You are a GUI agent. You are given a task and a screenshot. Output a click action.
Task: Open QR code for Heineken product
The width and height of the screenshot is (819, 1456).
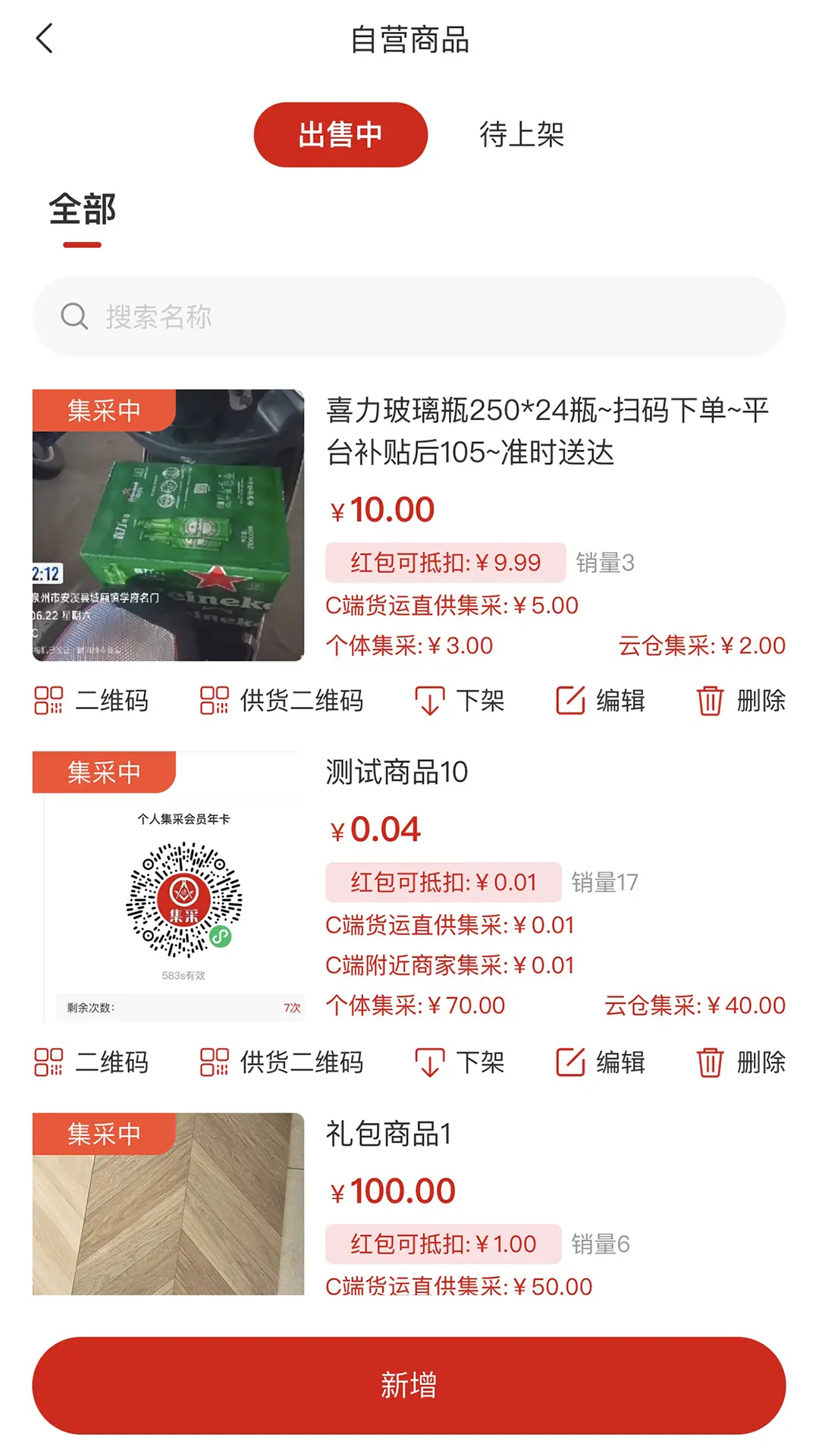pos(91,701)
